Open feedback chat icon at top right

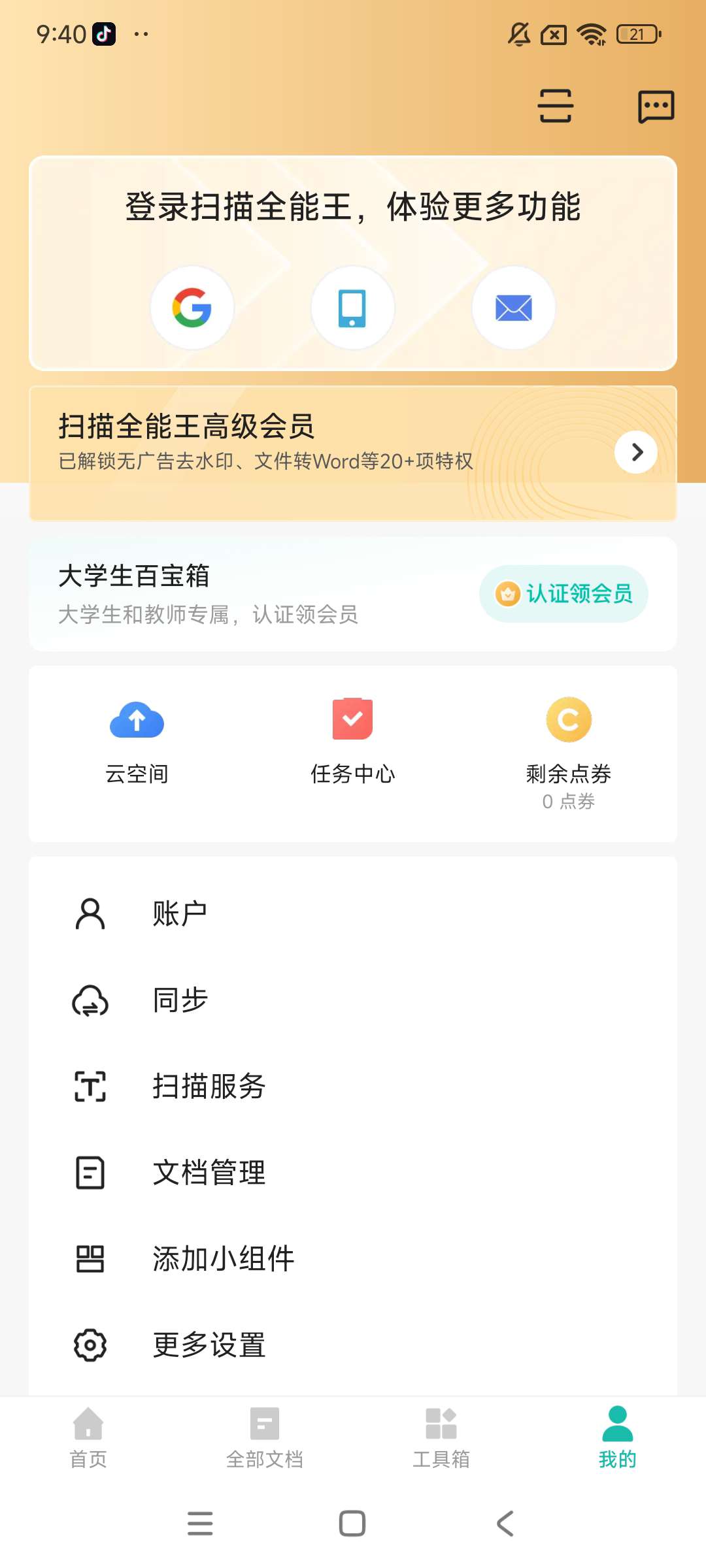[x=656, y=106]
